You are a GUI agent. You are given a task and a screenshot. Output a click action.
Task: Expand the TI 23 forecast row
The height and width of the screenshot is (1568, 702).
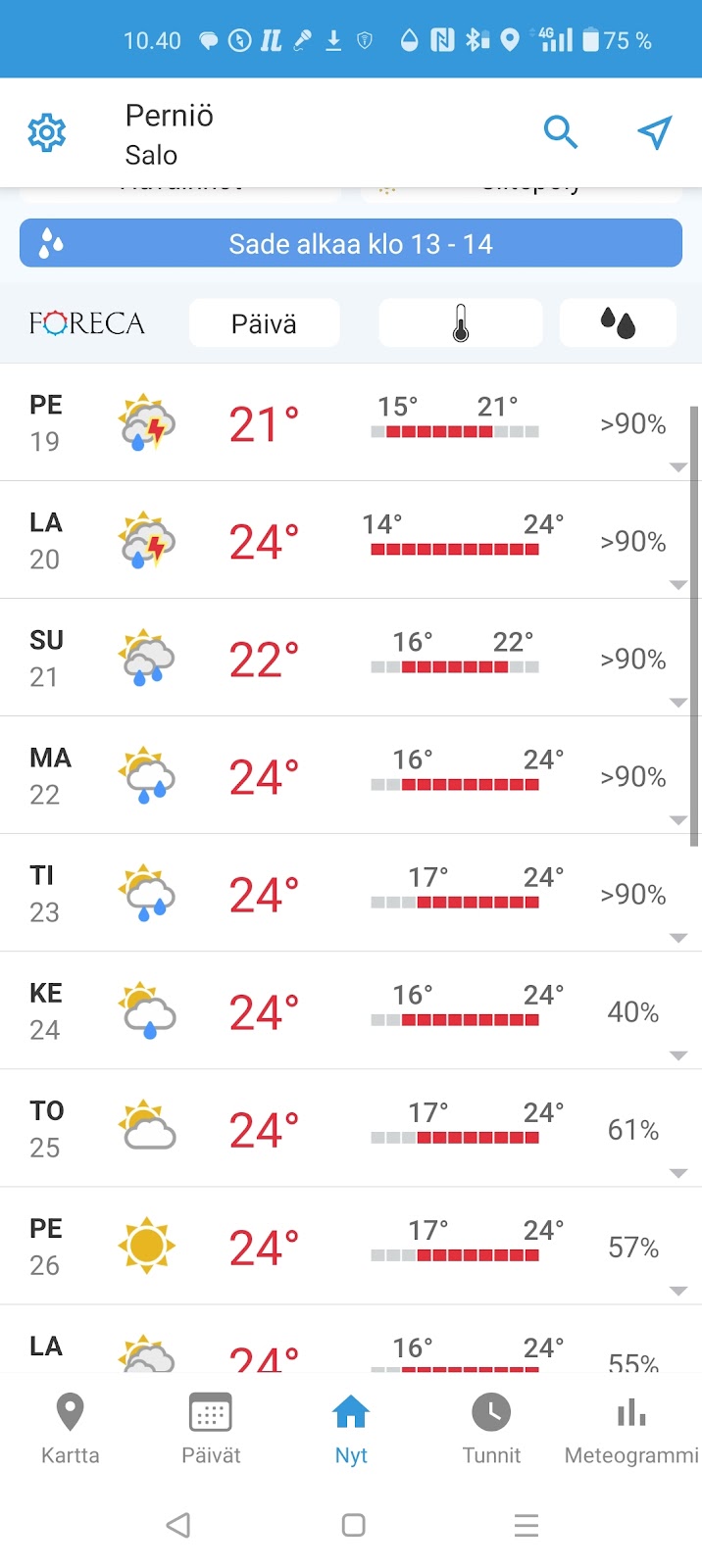pyautogui.click(x=351, y=893)
